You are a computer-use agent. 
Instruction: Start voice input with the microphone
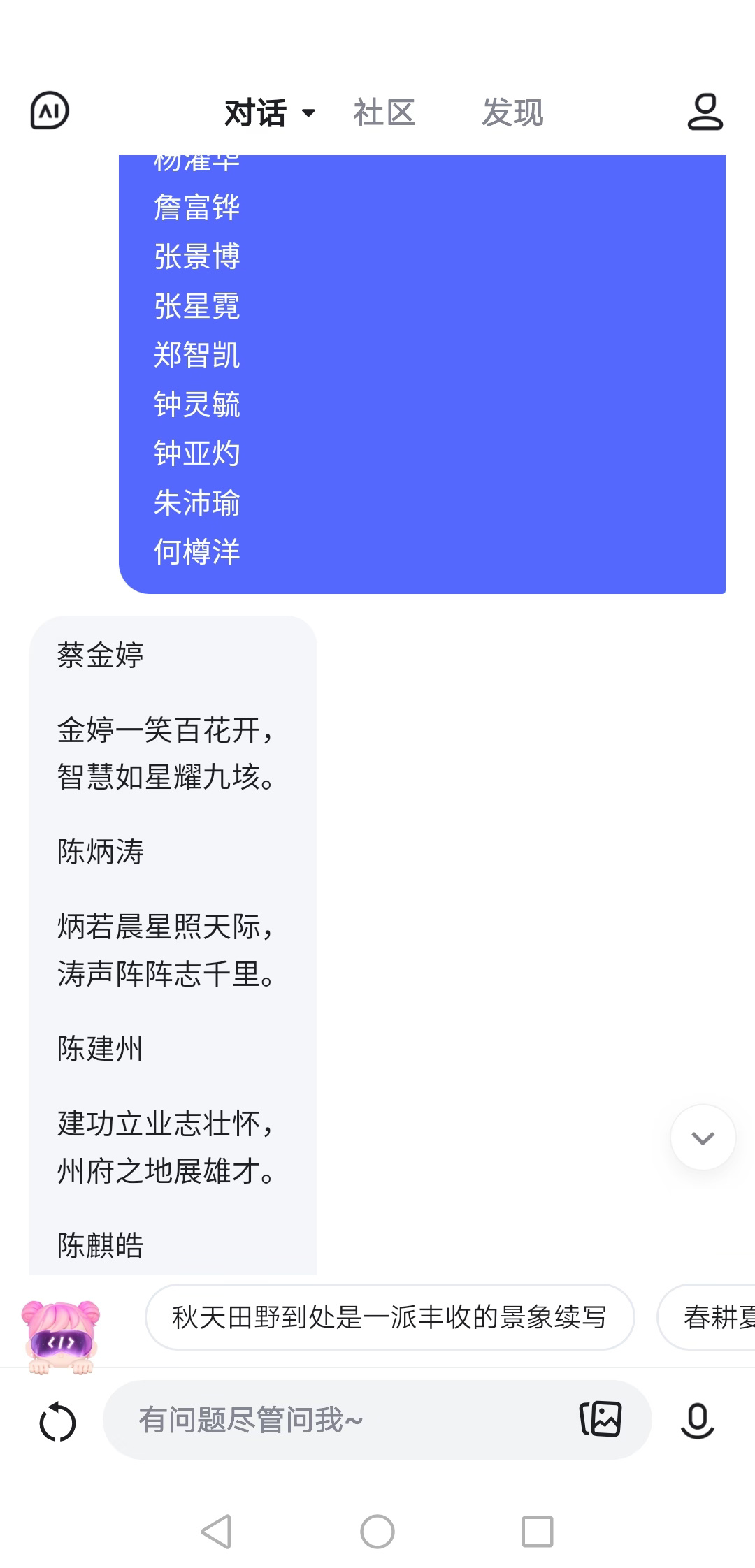click(x=697, y=1420)
